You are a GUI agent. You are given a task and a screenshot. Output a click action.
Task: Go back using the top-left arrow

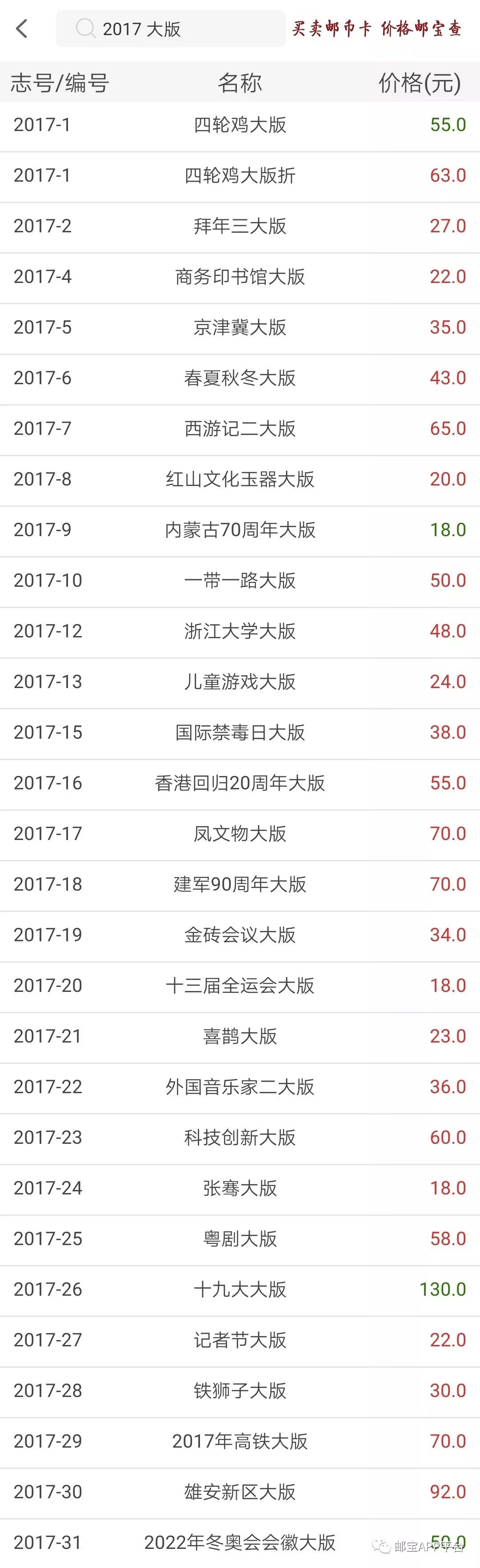[x=22, y=28]
